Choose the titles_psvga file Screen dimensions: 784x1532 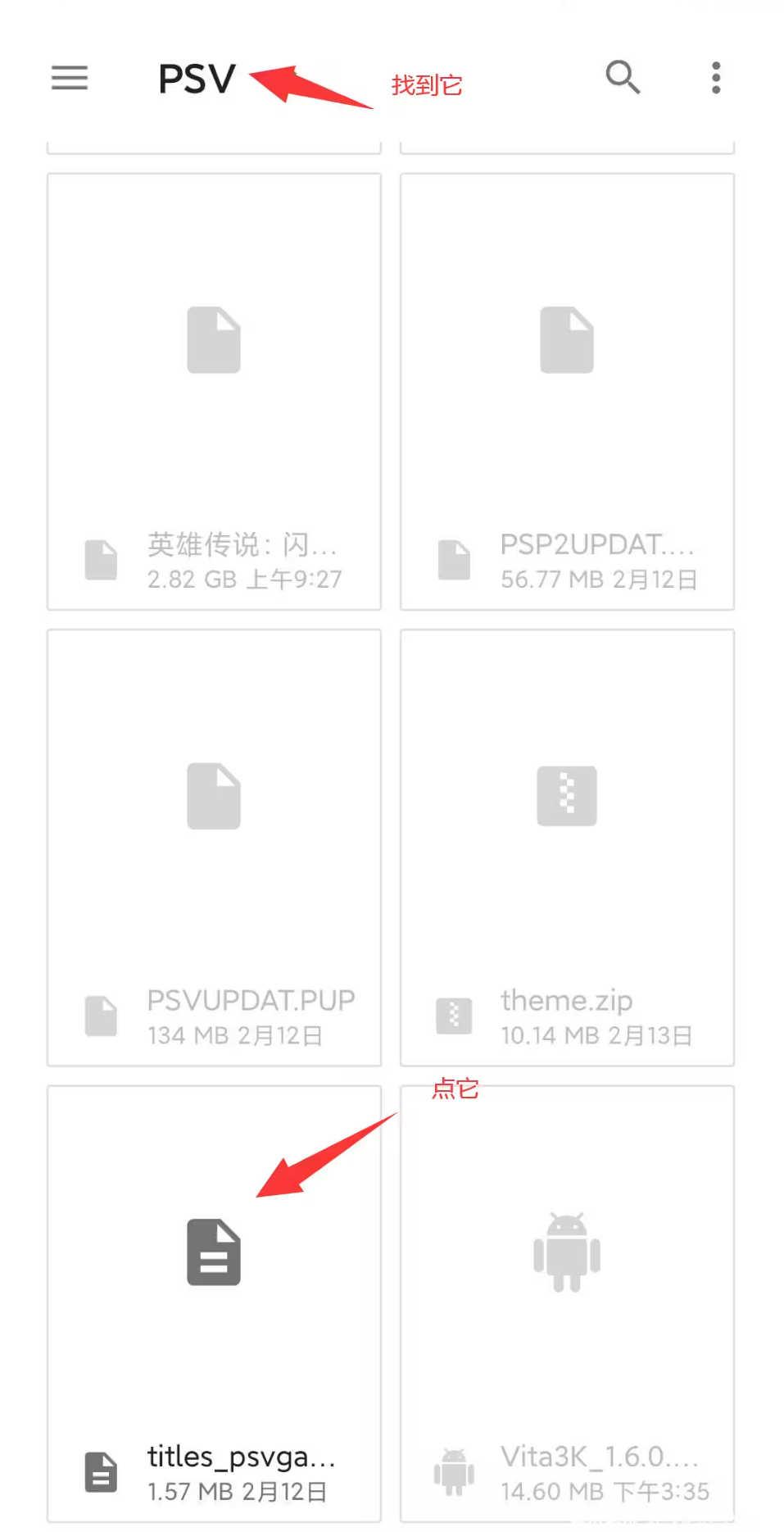coord(214,1303)
